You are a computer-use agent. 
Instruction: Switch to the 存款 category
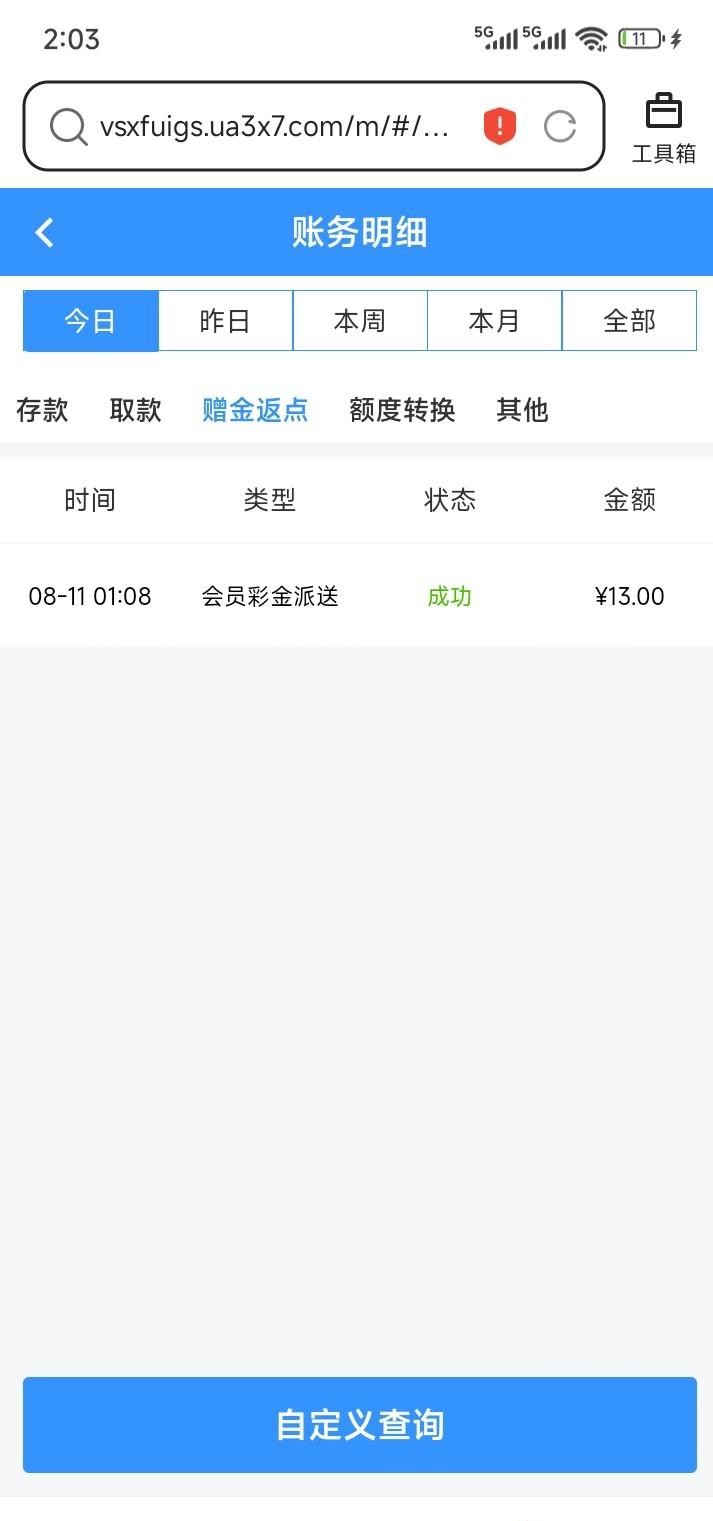(x=42, y=410)
